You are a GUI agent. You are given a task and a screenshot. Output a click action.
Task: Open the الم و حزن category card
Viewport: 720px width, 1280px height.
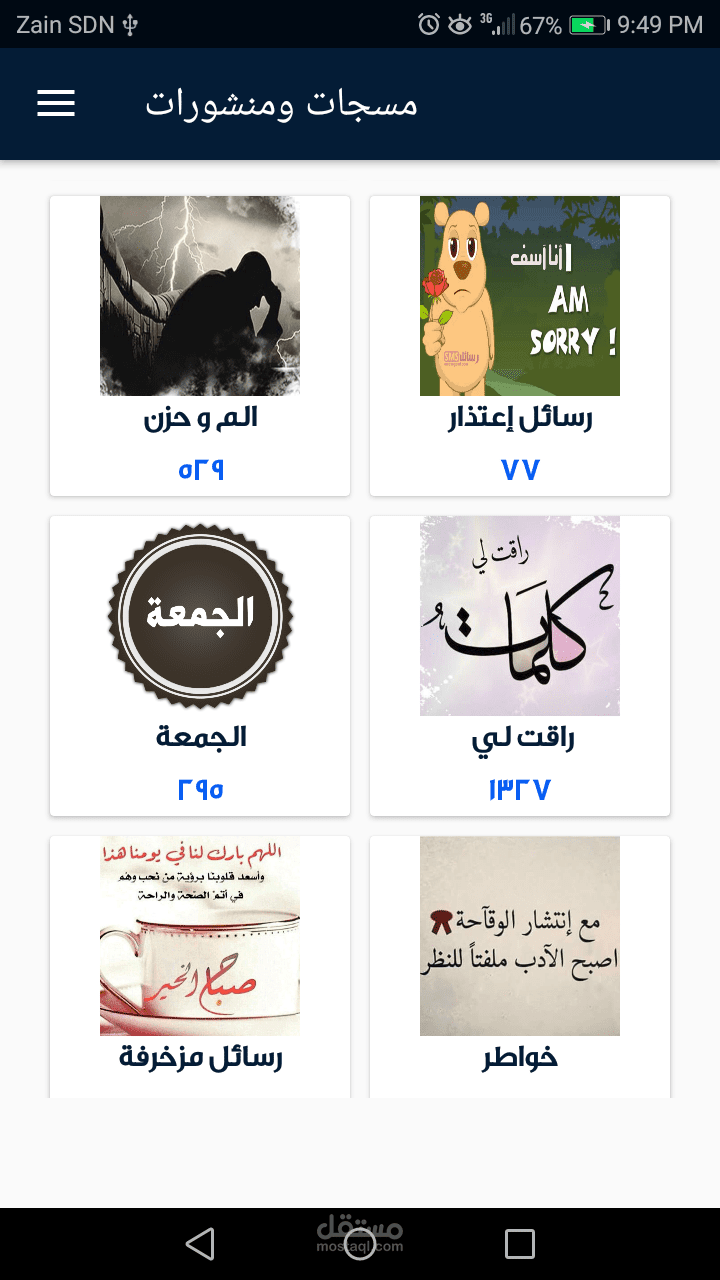click(x=200, y=345)
